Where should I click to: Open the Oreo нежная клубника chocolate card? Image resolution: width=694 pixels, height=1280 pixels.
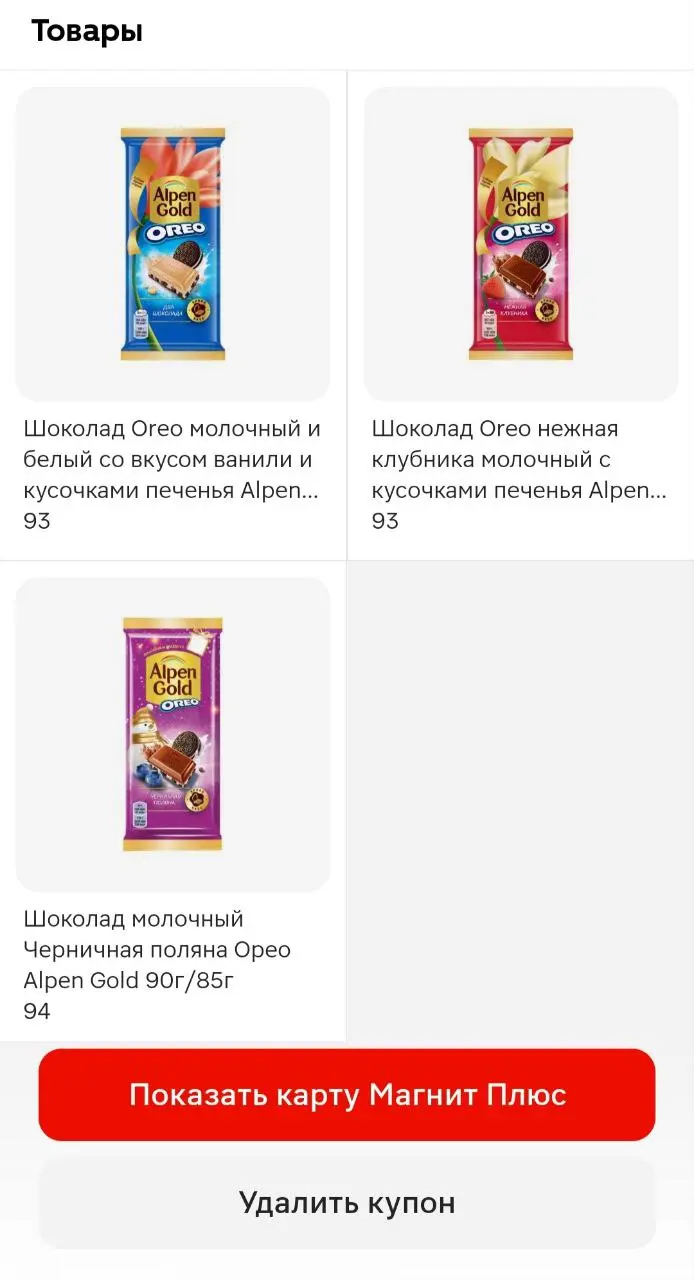pos(521,315)
